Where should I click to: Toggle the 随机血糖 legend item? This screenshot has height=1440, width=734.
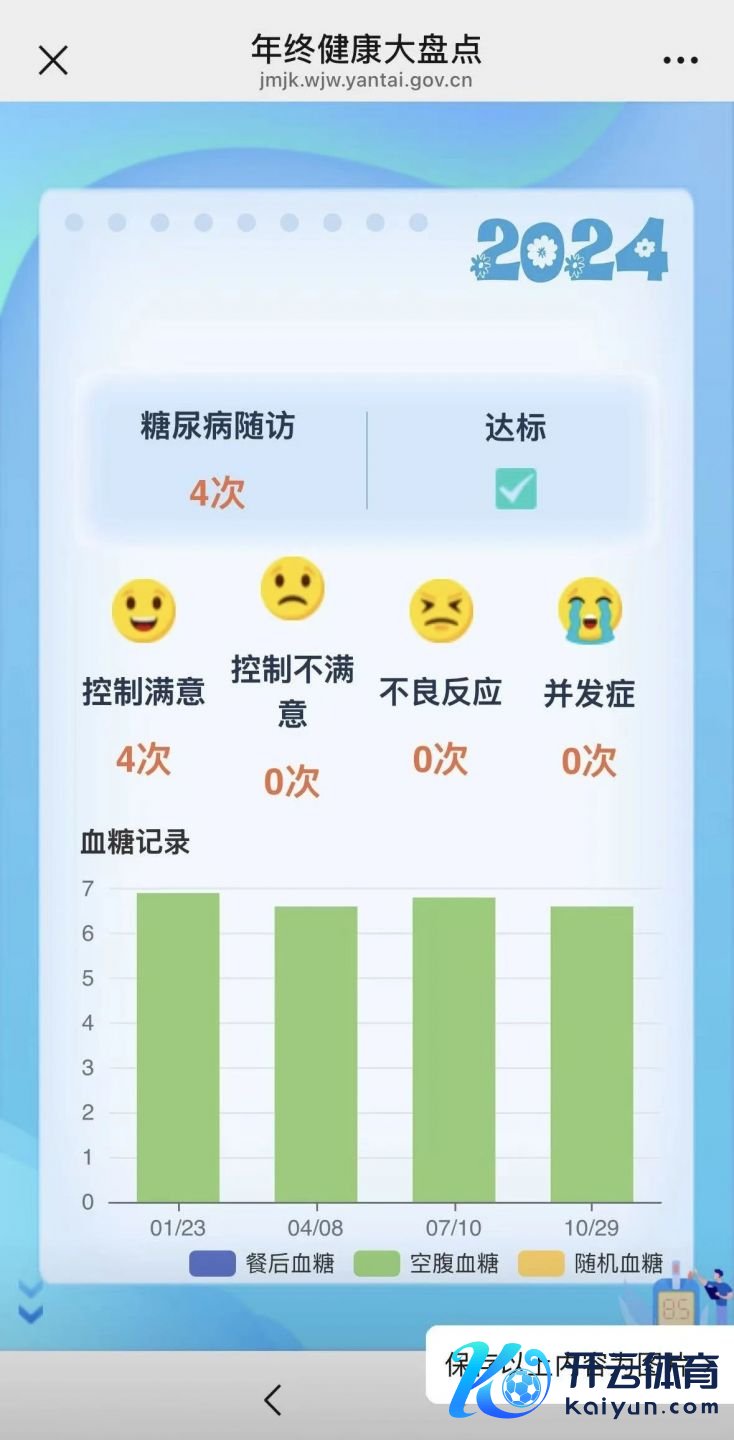tap(591, 1263)
